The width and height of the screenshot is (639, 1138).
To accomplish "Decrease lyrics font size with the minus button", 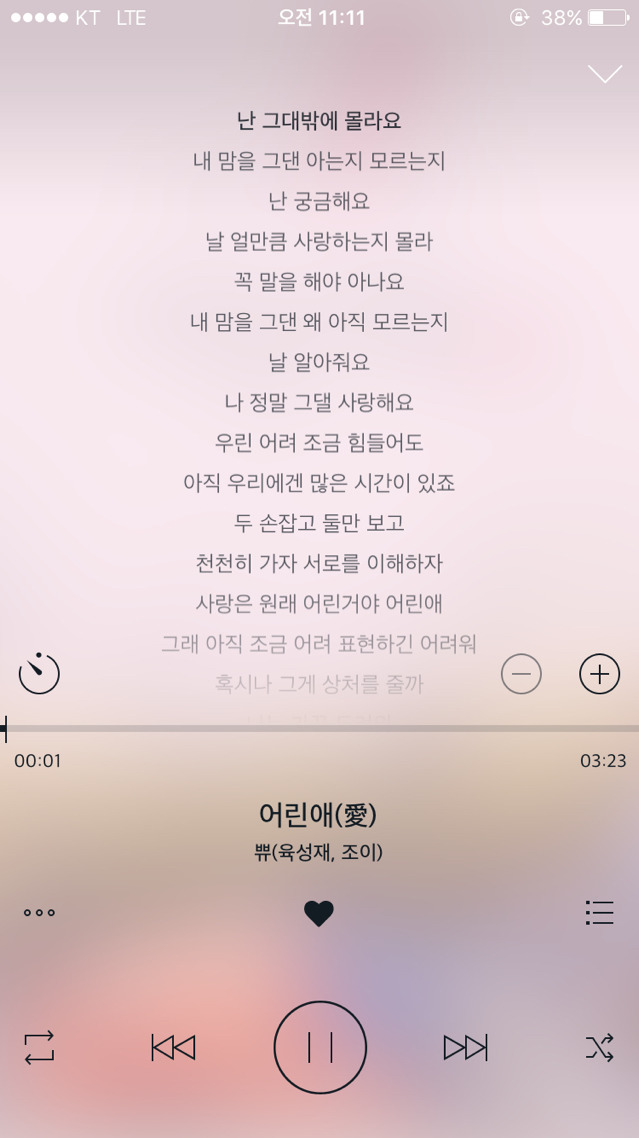I will pyautogui.click(x=521, y=674).
